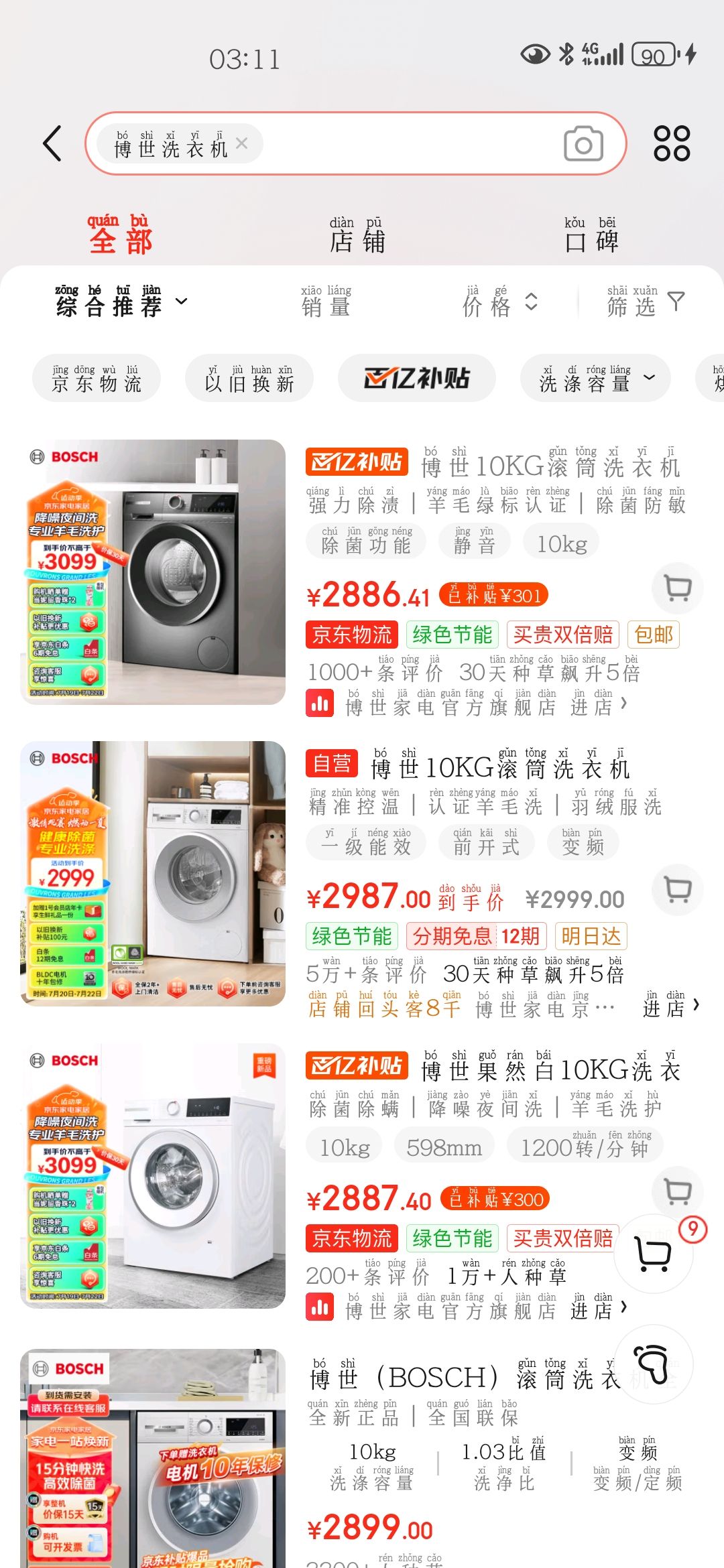Go back with the top-left arrow
Image resolution: width=724 pixels, height=1568 pixels.
(x=52, y=143)
